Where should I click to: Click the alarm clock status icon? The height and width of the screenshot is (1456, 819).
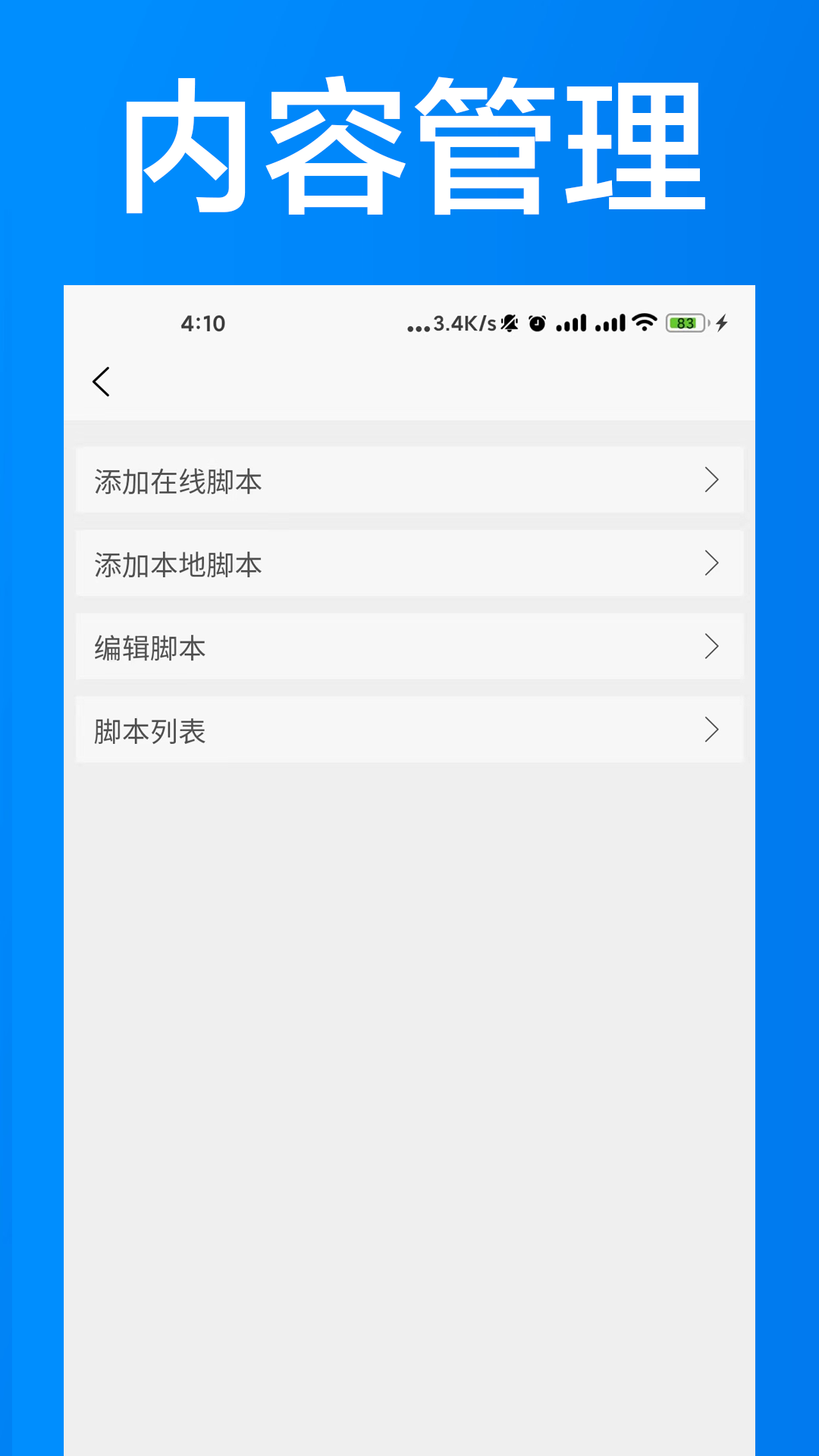(536, 322)
